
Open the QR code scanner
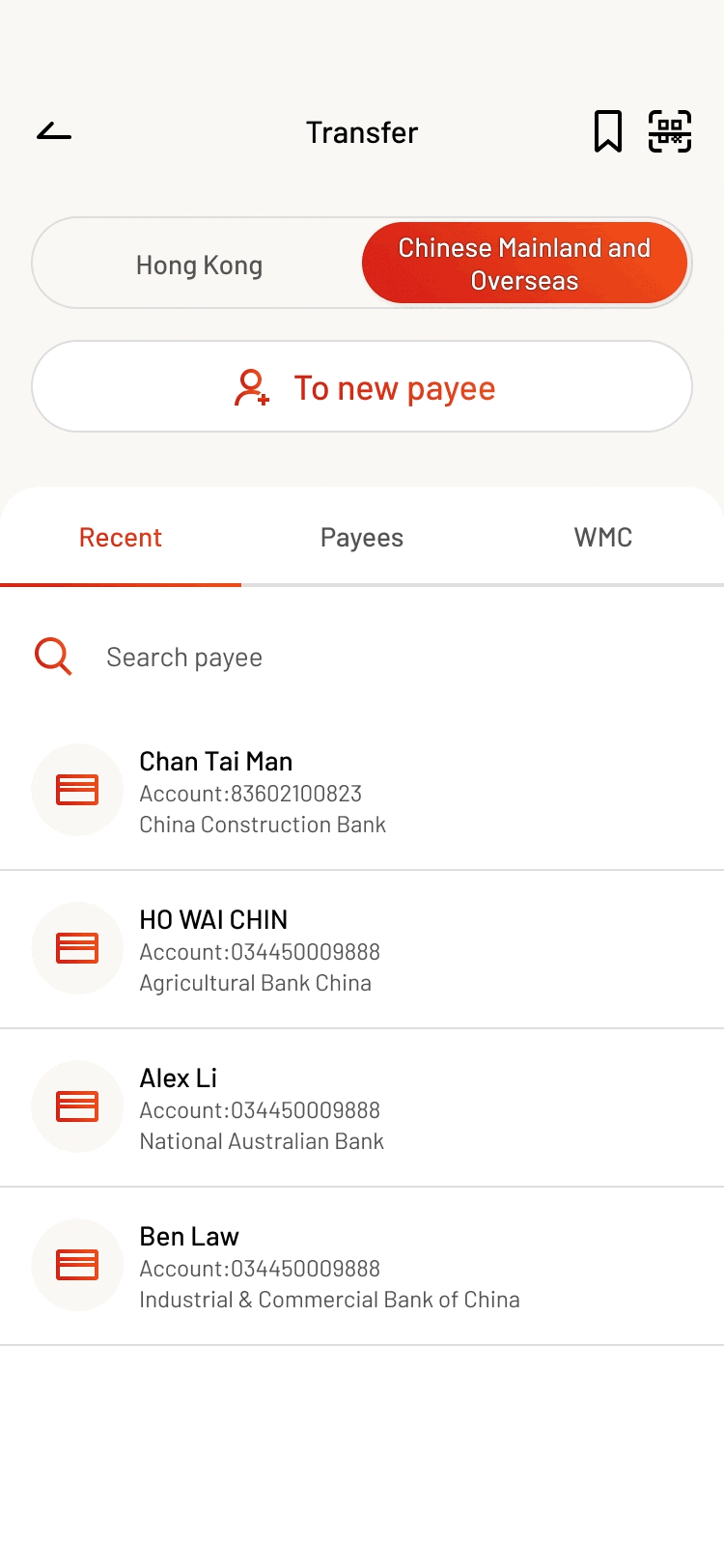tap(670, 131)
